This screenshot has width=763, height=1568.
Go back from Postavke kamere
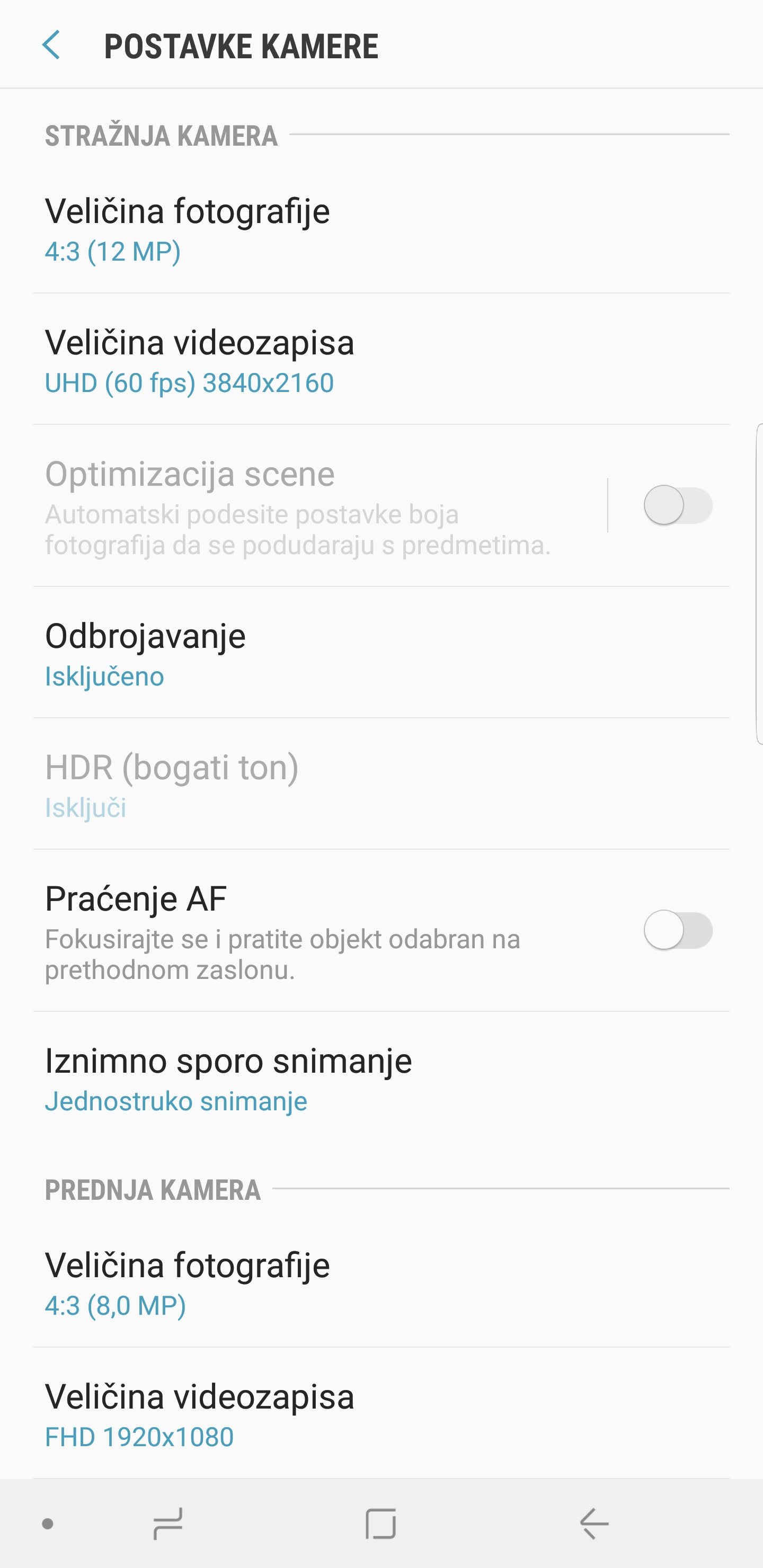tap(51, 46)
